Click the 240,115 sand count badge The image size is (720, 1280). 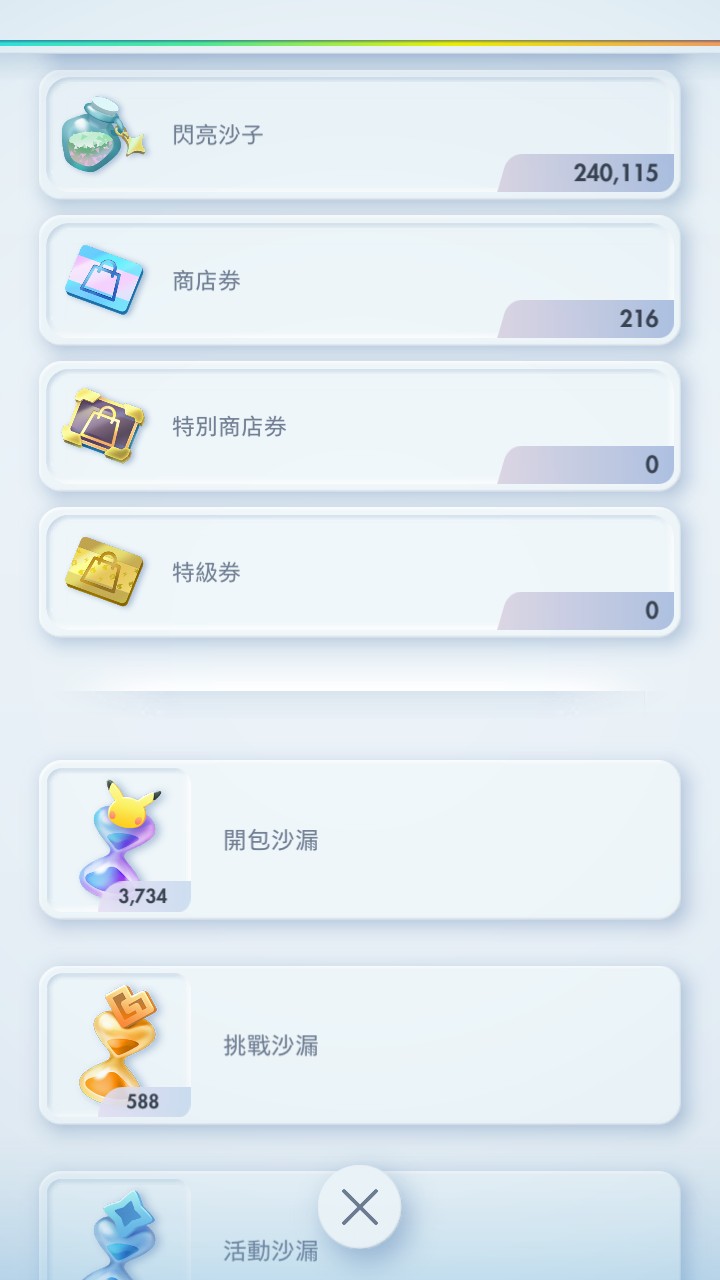pyautogui.click(x=617, y=172)
